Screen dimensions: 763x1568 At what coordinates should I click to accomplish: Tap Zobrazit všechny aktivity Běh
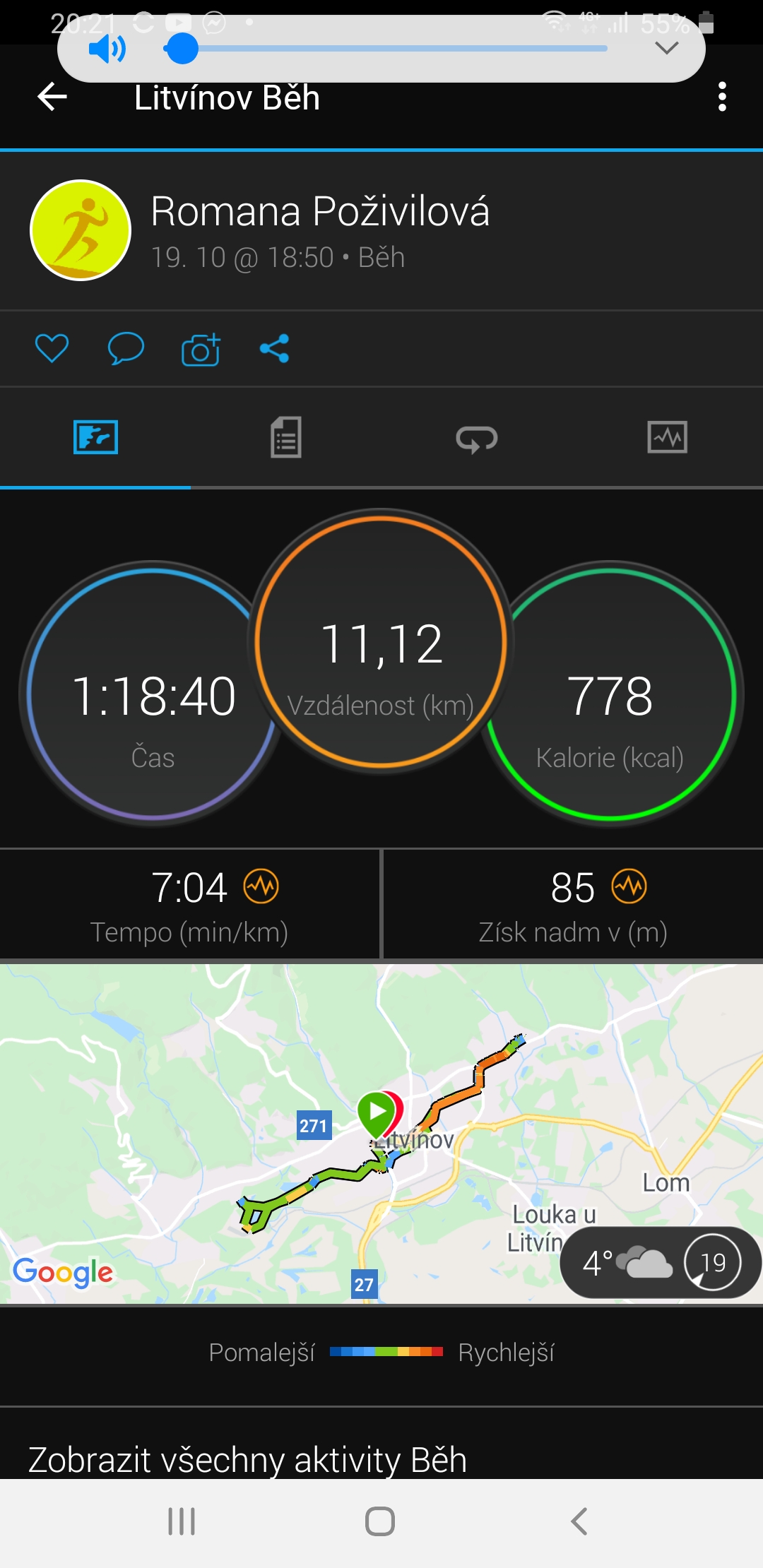coord(247,1459)
